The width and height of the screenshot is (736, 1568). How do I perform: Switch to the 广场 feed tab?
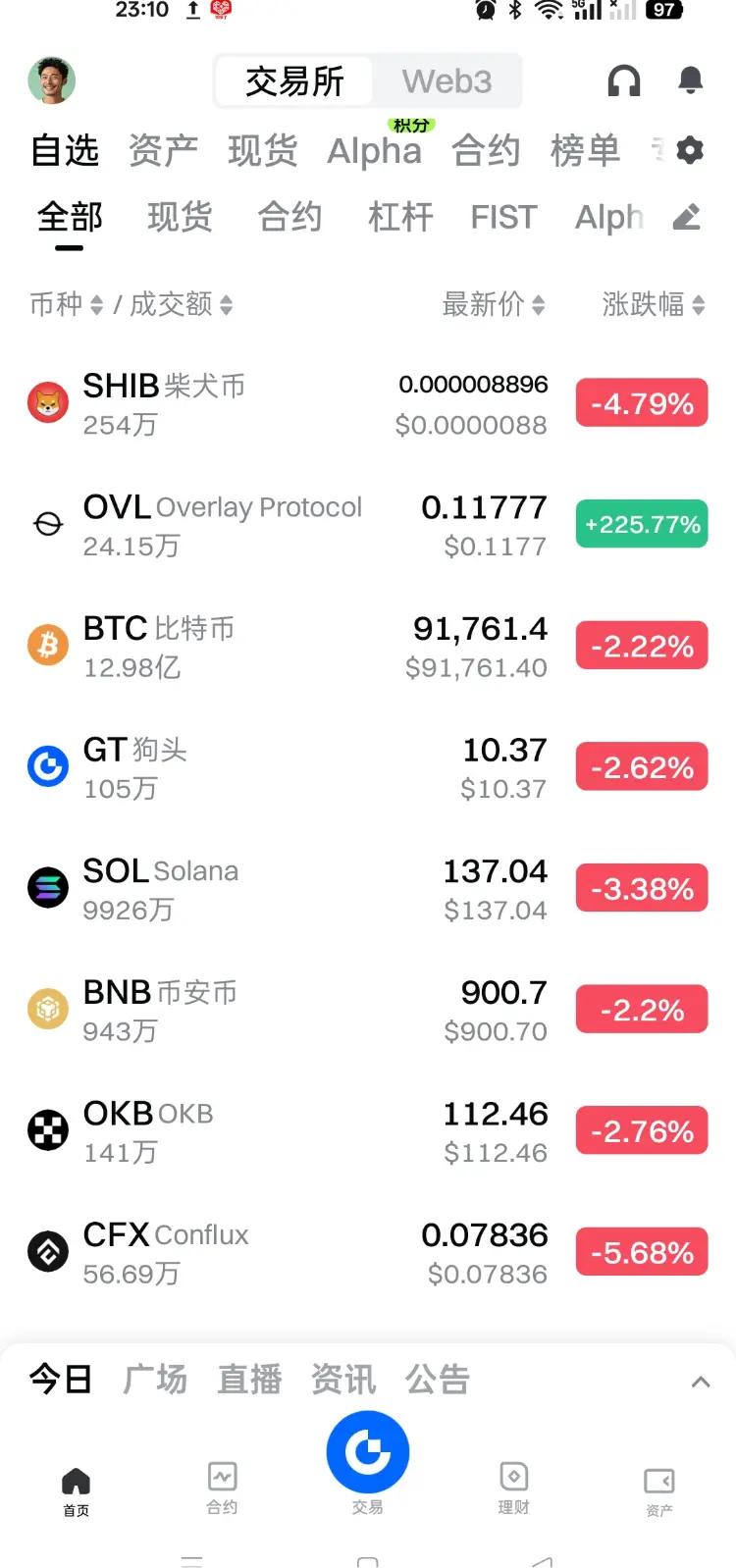click(155, 1380)
